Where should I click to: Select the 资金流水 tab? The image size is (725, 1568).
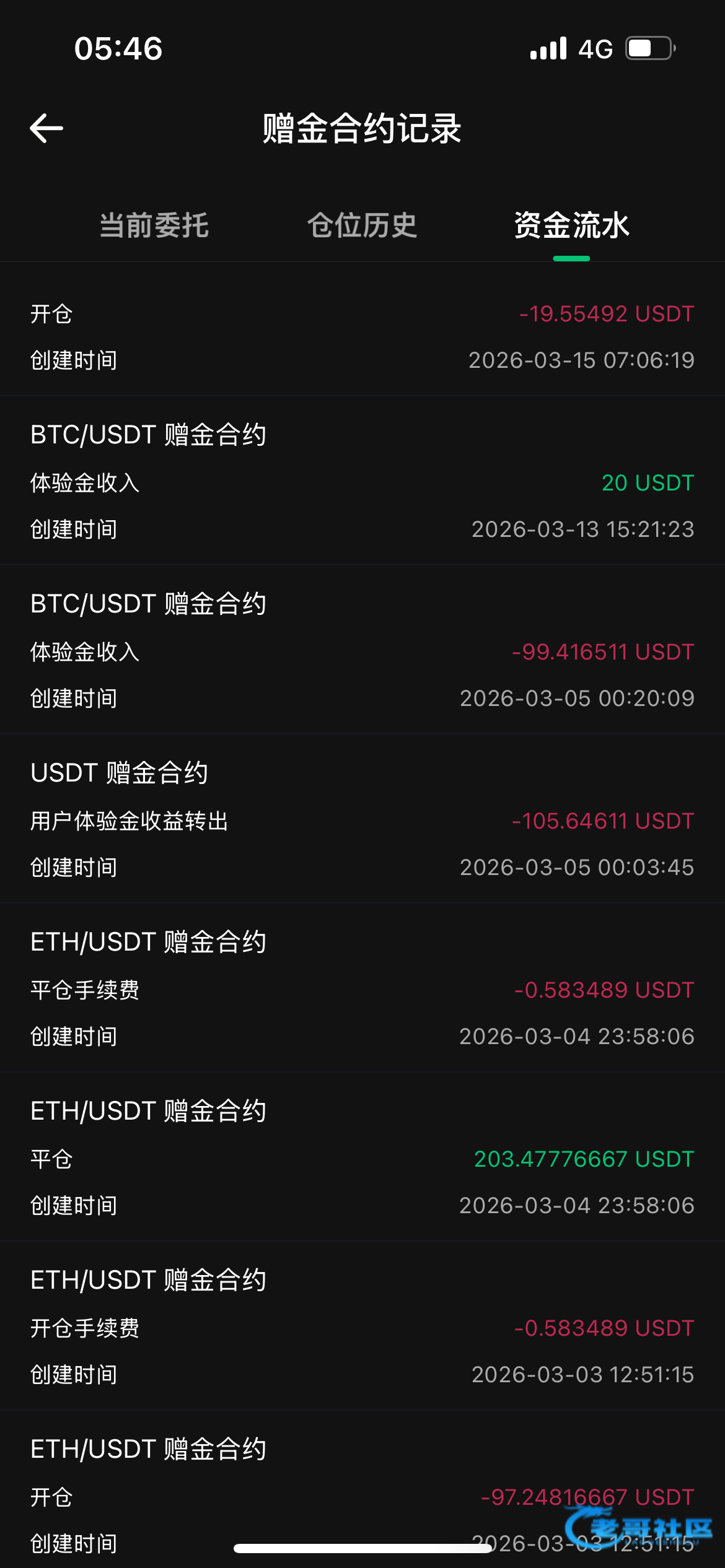point(571,225)
